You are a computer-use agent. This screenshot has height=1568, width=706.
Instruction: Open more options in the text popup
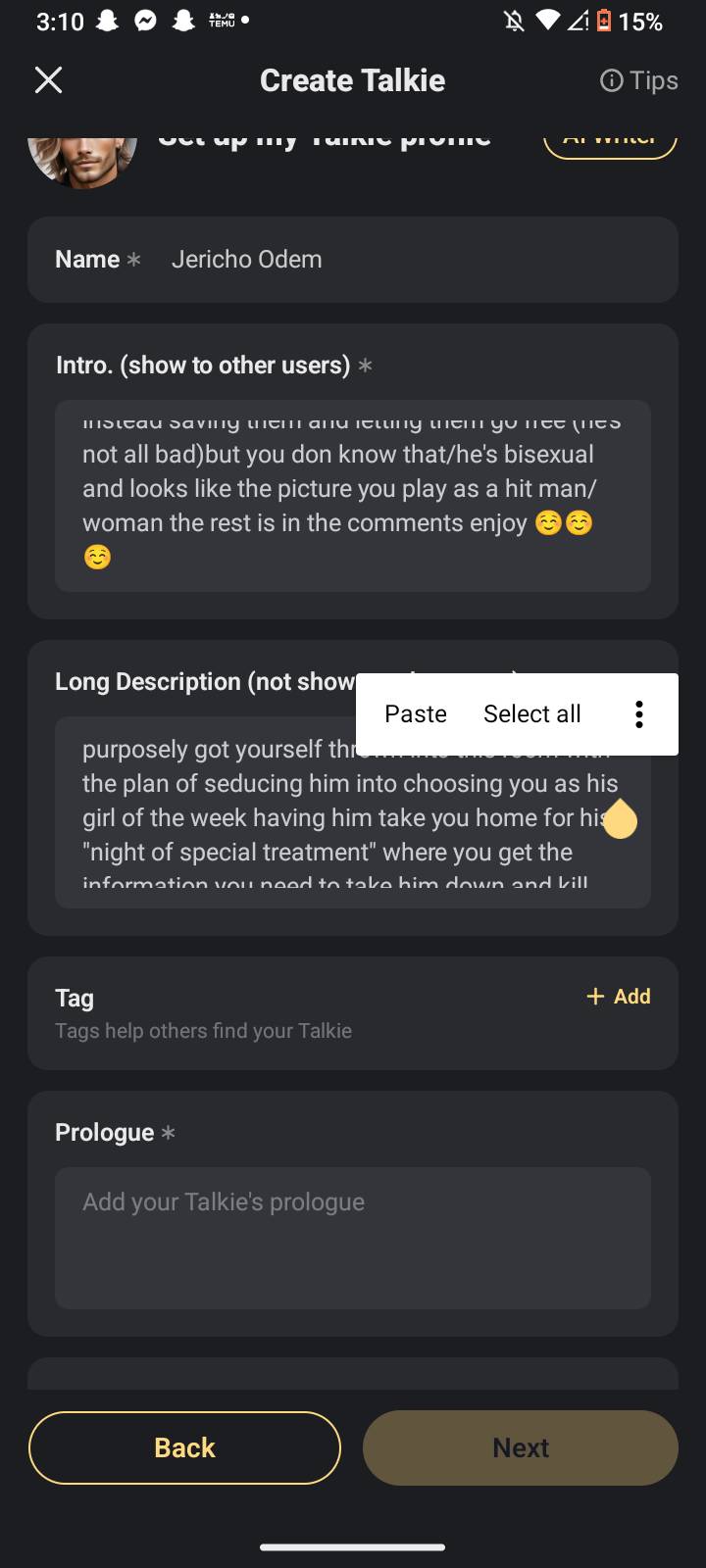(638, 714)
